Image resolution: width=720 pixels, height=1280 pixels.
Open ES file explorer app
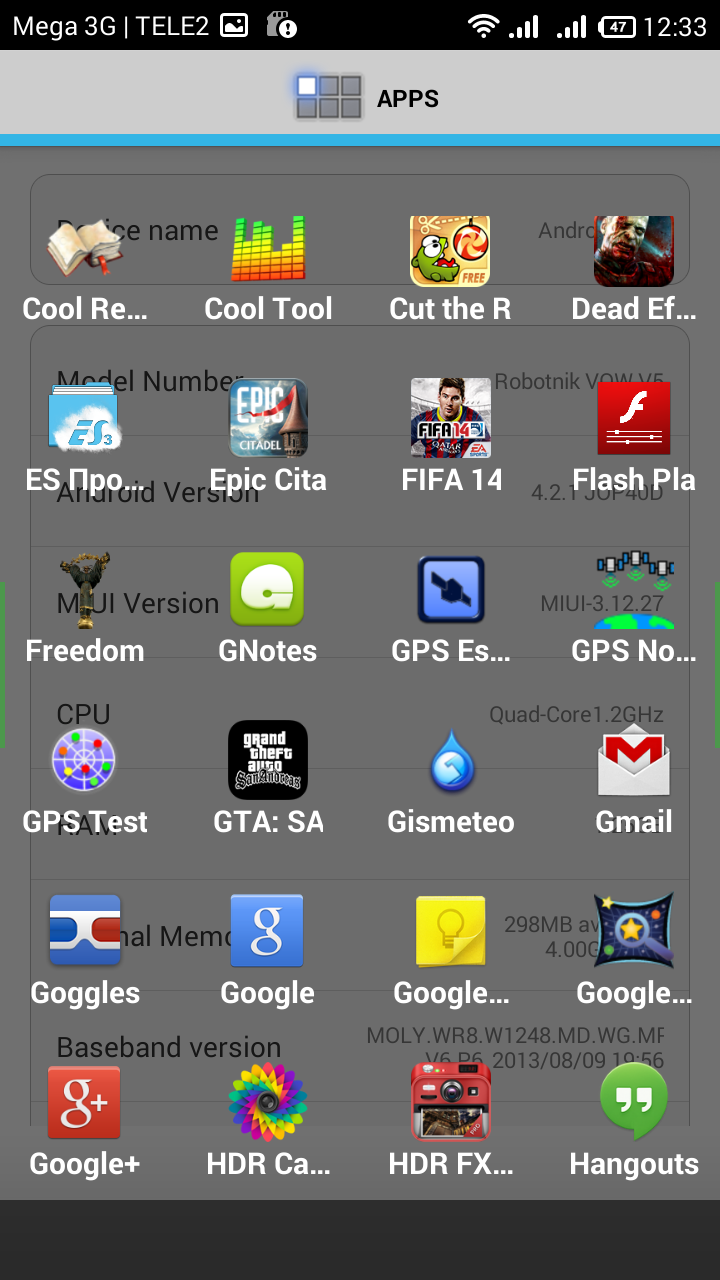point(85,418)
